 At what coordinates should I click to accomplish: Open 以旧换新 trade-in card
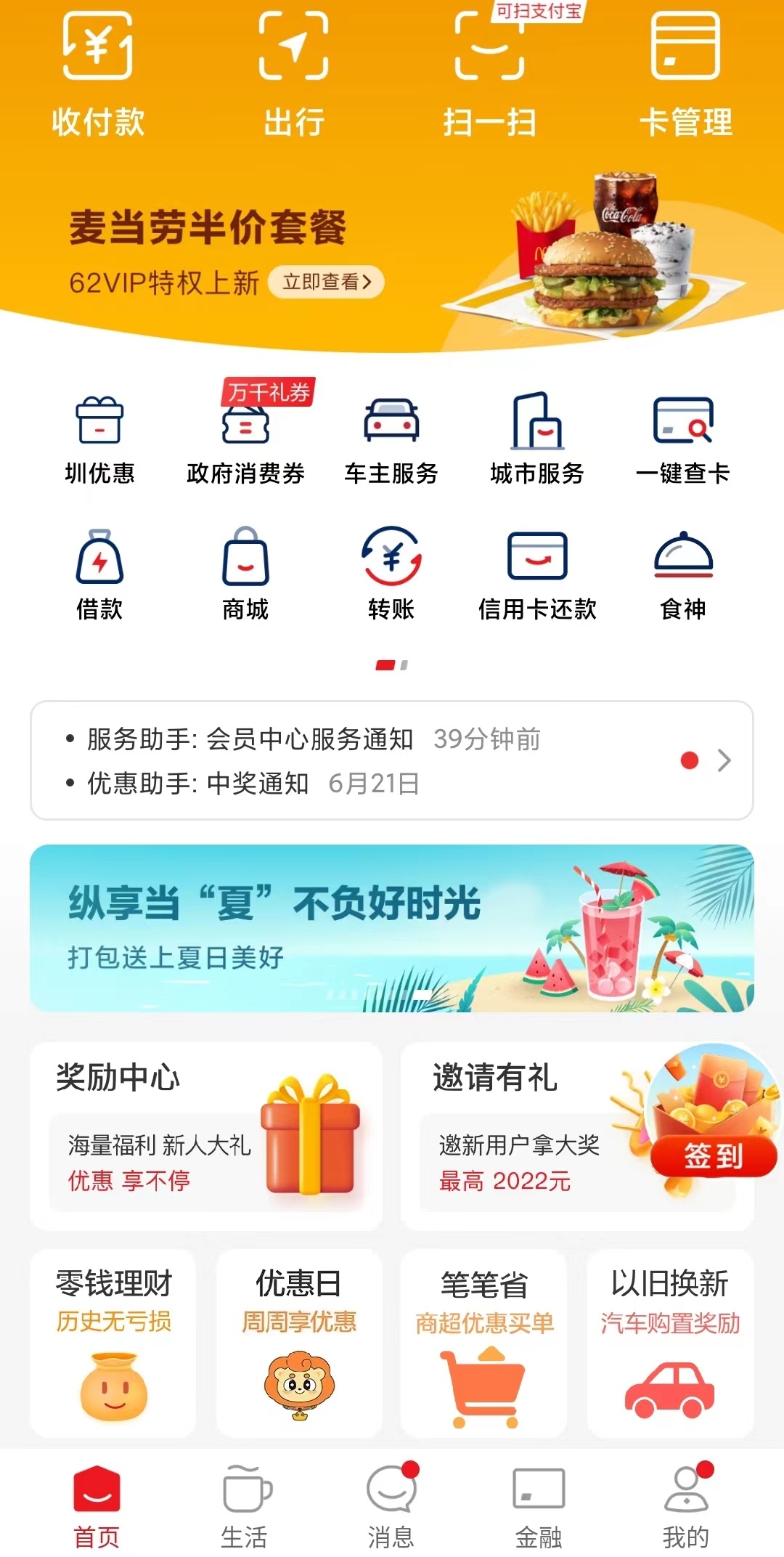(x=670, y=1343)
